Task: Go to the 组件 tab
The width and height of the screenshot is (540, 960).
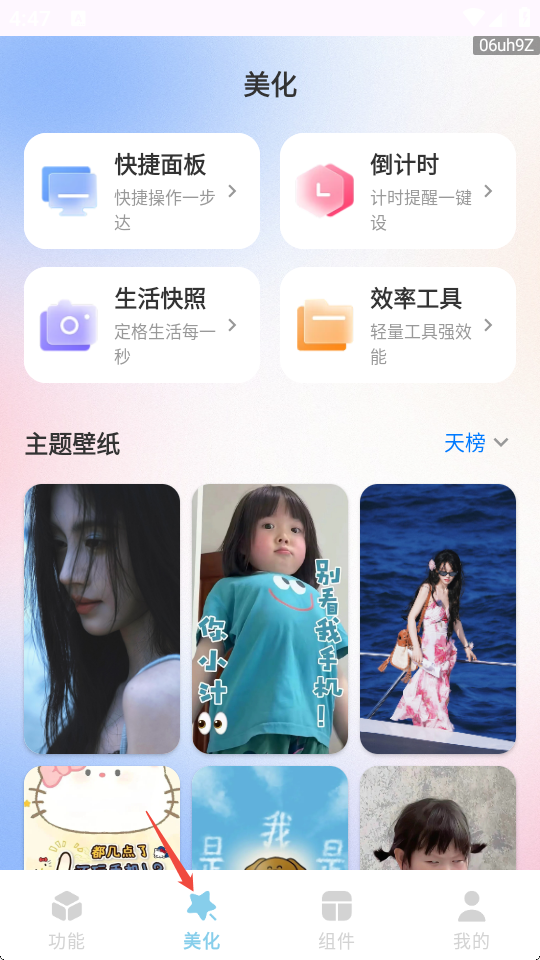Action: click(337, 920)
